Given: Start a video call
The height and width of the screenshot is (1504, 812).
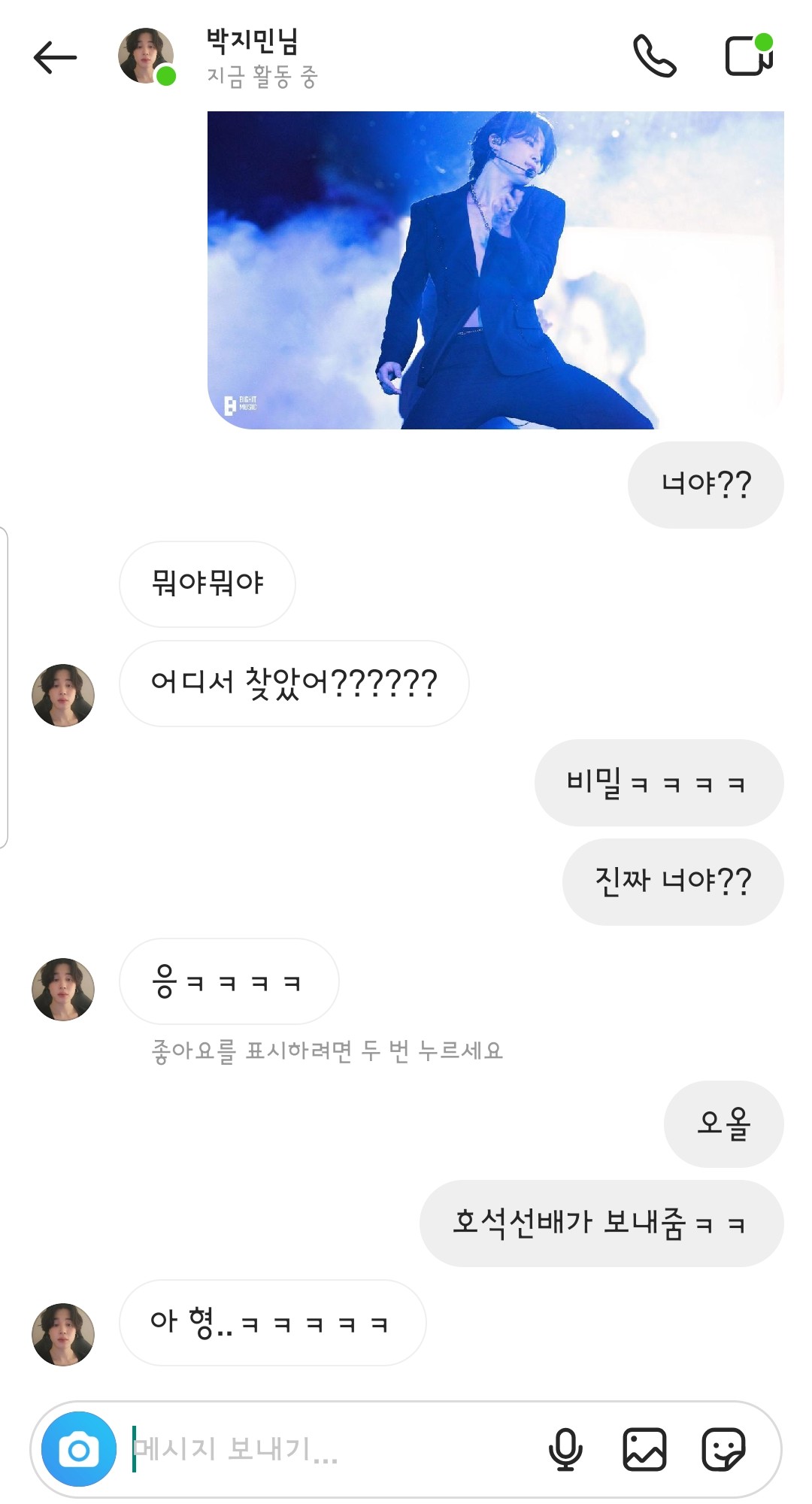Looking at the screenshot, I should [748, 56].
